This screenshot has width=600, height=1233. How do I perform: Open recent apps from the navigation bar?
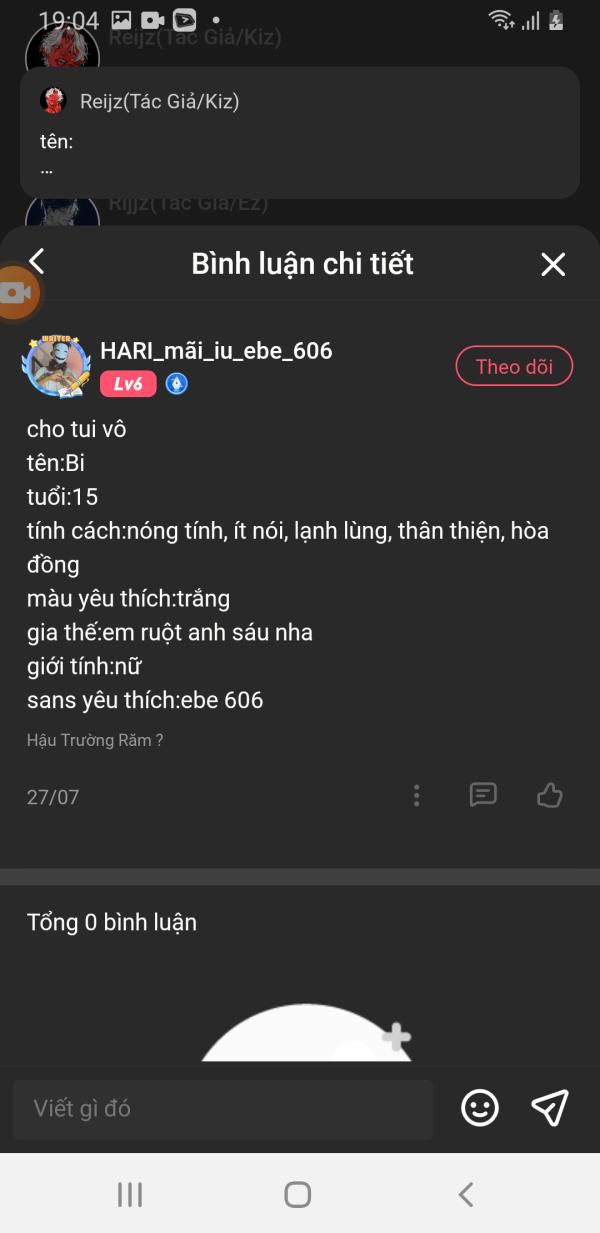click(x=130, y=1194)
